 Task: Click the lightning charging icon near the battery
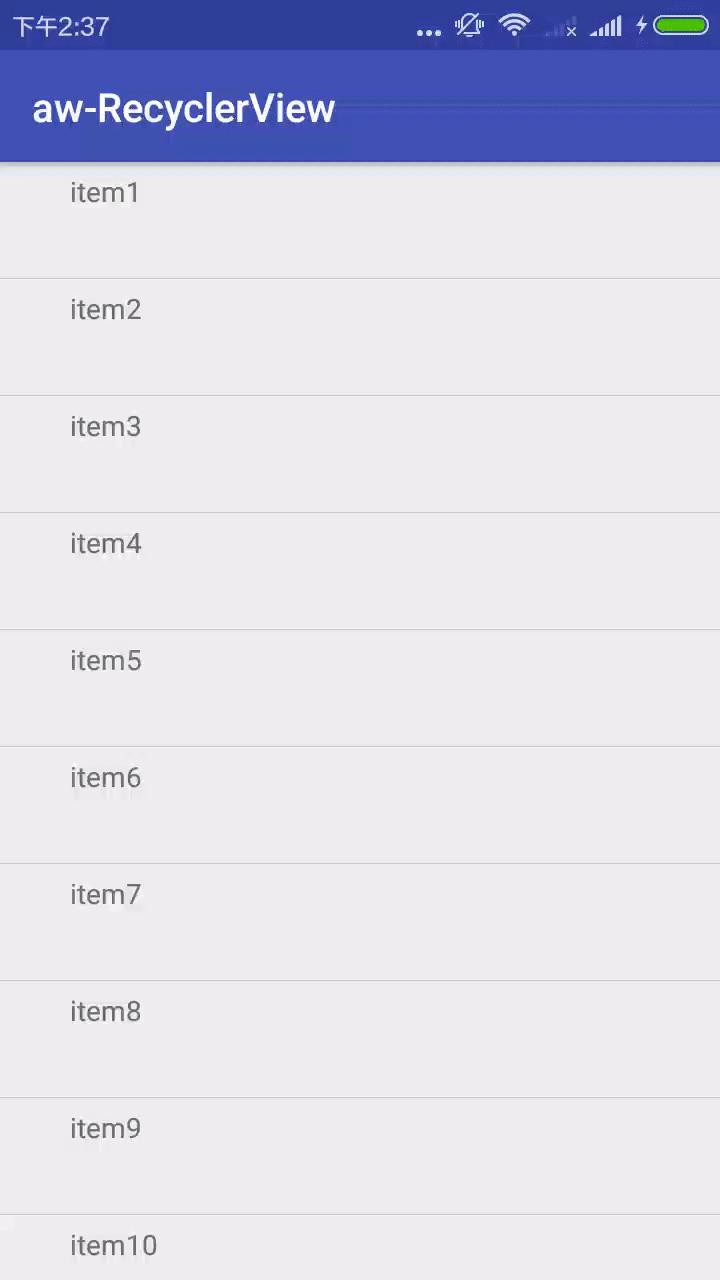coord(641,26)
